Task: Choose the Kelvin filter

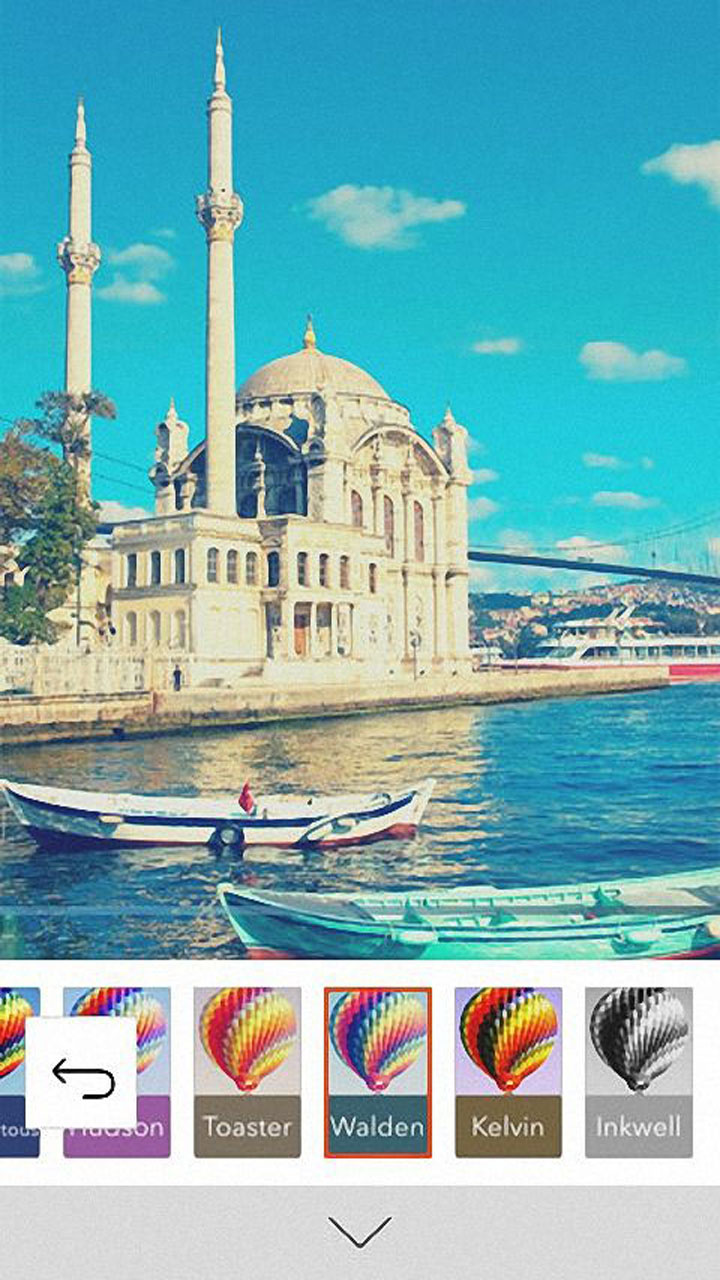Action: [508, 1072]
